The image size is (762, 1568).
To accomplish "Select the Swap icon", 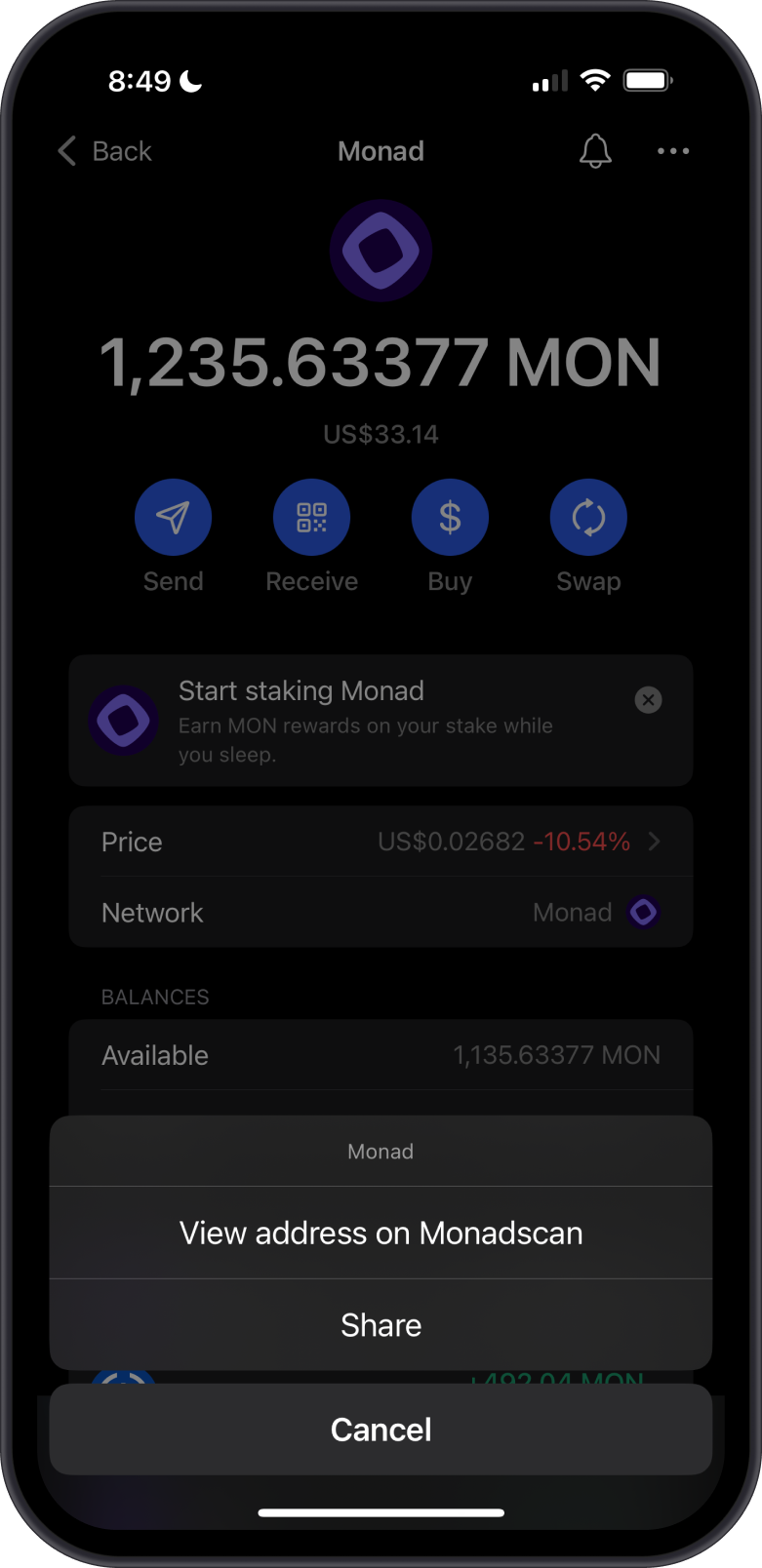I will click(588, 517).
